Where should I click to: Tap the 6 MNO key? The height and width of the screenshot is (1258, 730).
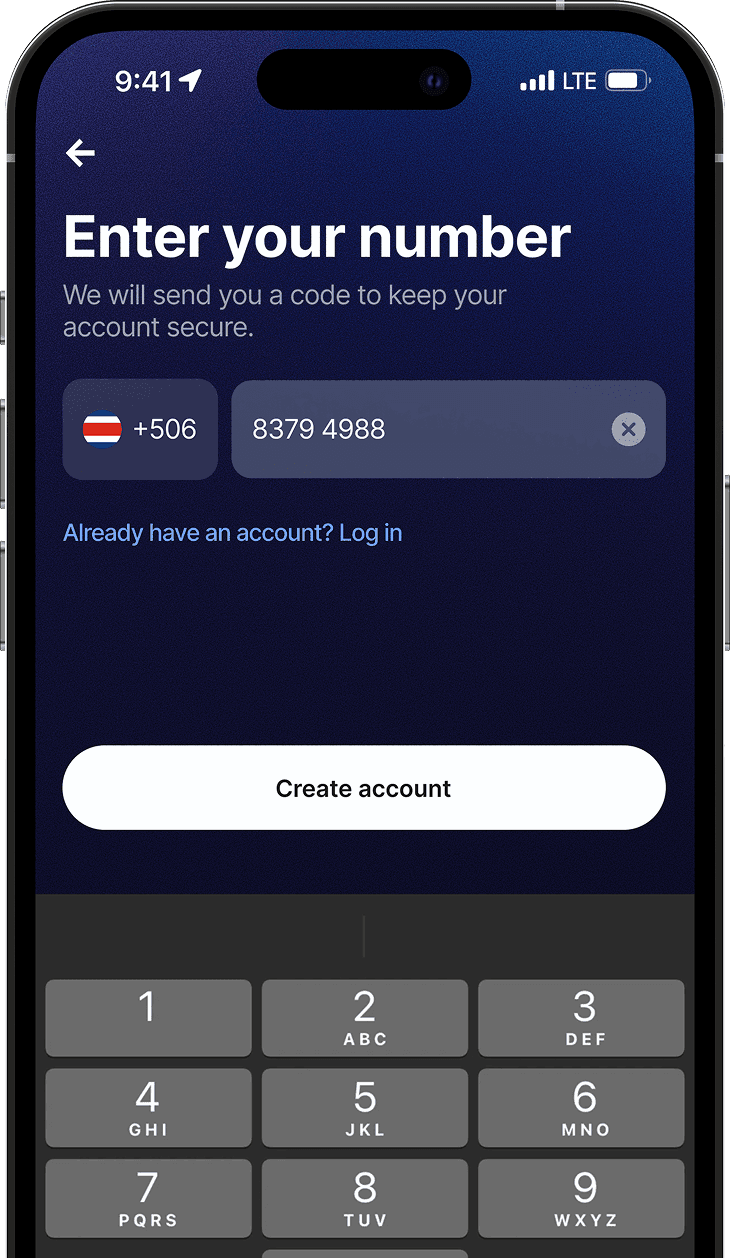tap(581, 1108)
